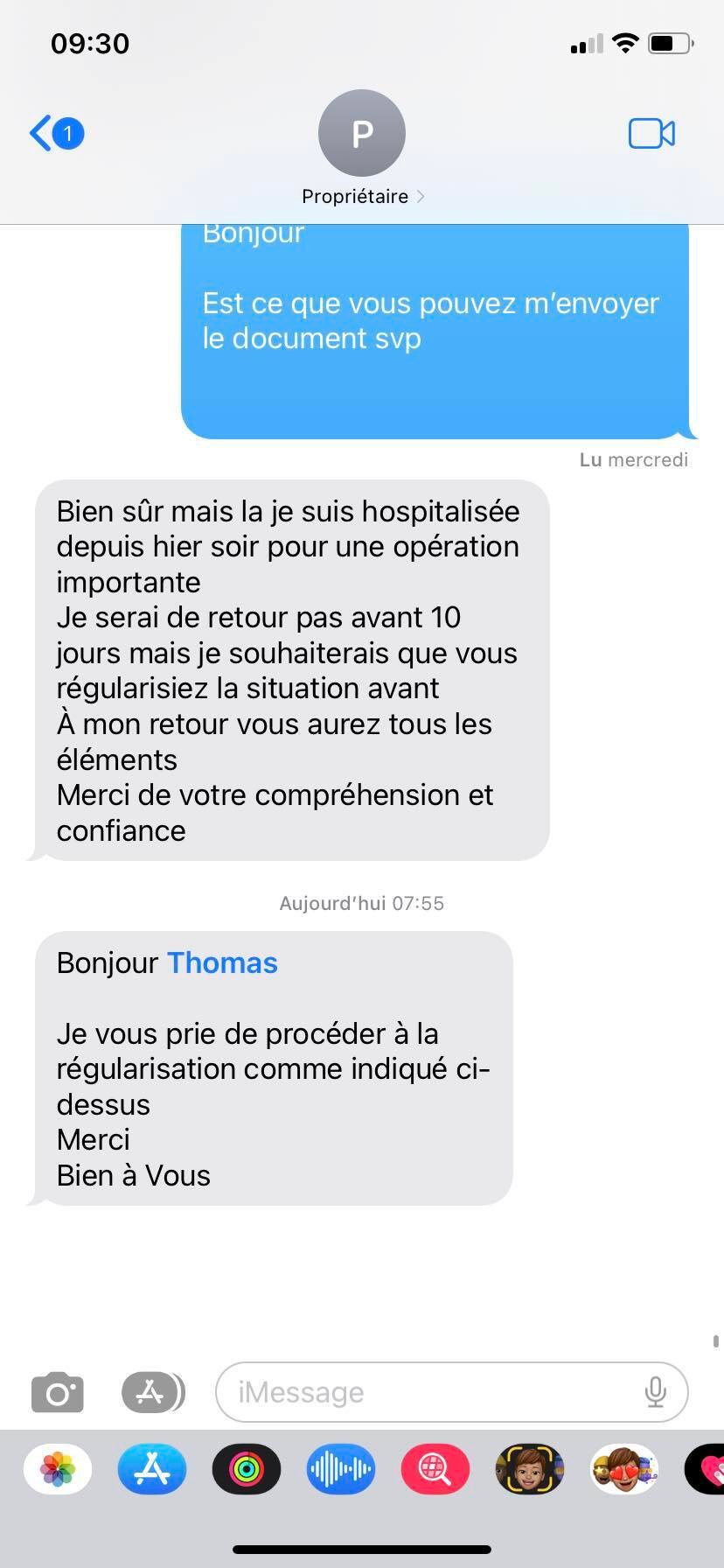The width and height of the screenshot is (724, 1568).
Task: Open the App Store for iMessage
Action: click(x=152, y=1469)
